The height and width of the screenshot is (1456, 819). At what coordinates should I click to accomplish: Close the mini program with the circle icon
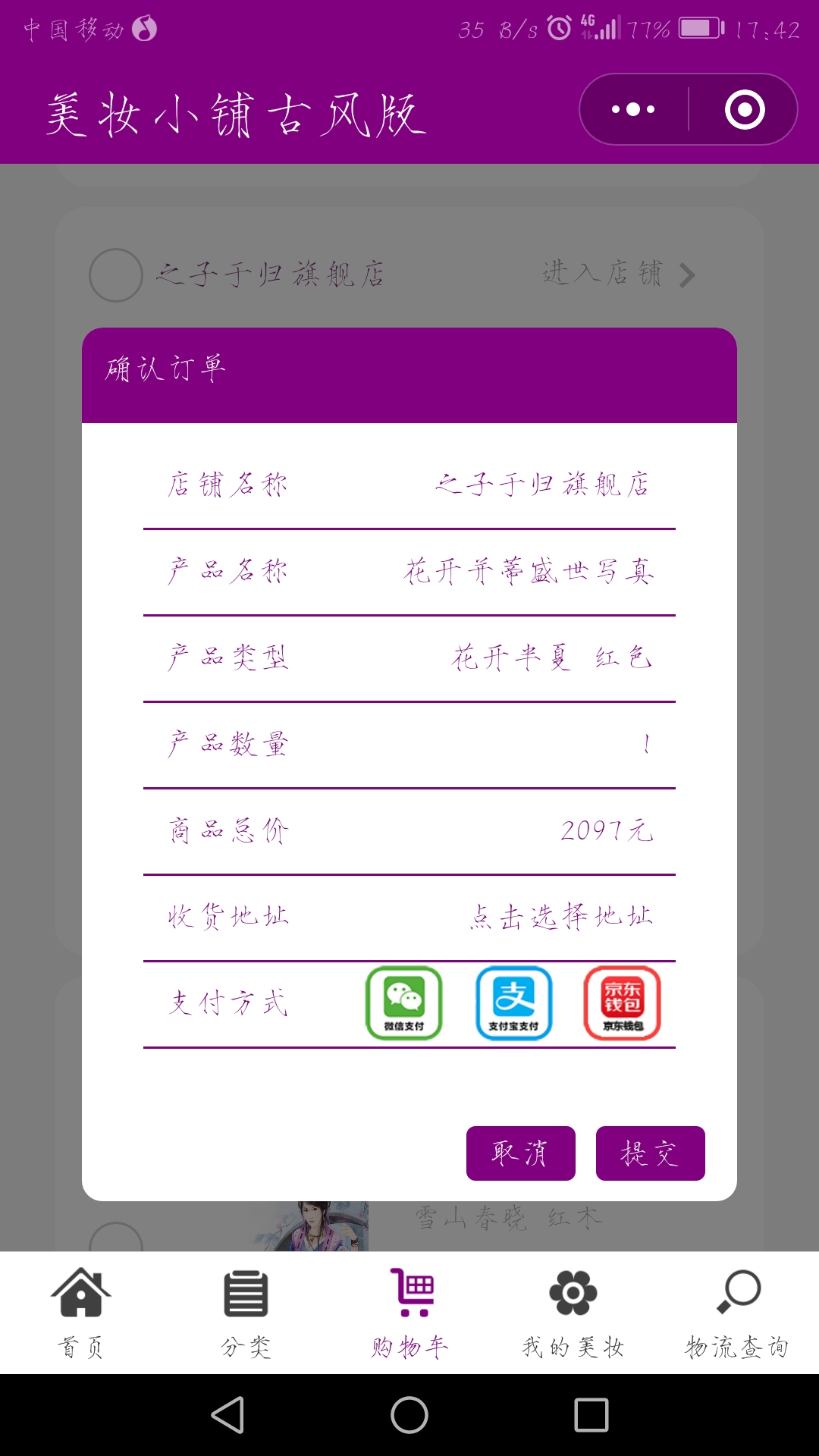[x=745, y=110]
